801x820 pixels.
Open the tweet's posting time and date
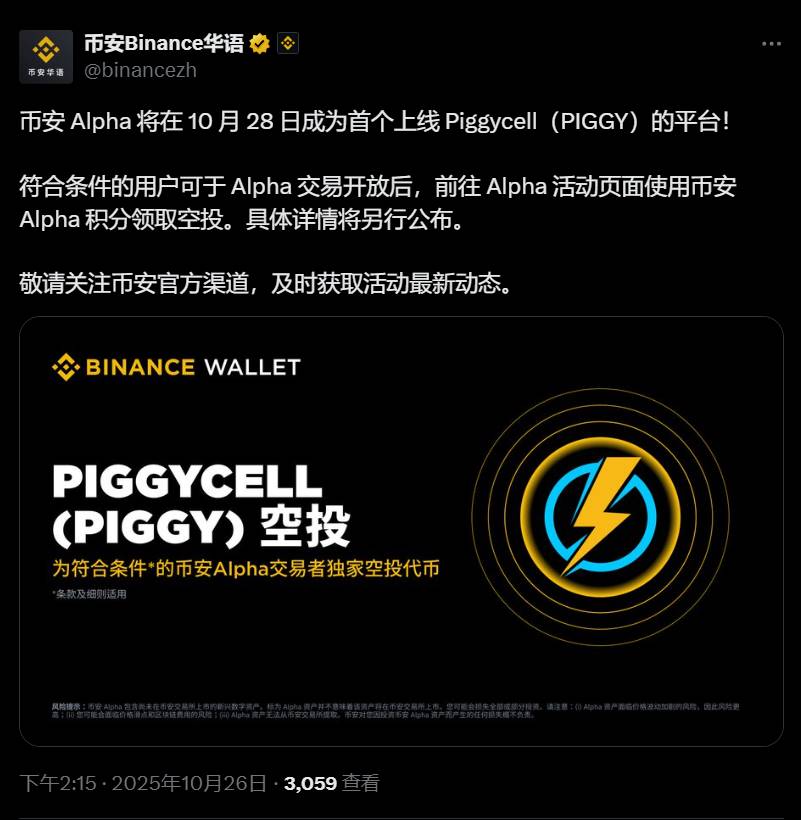tap(143, 783)
